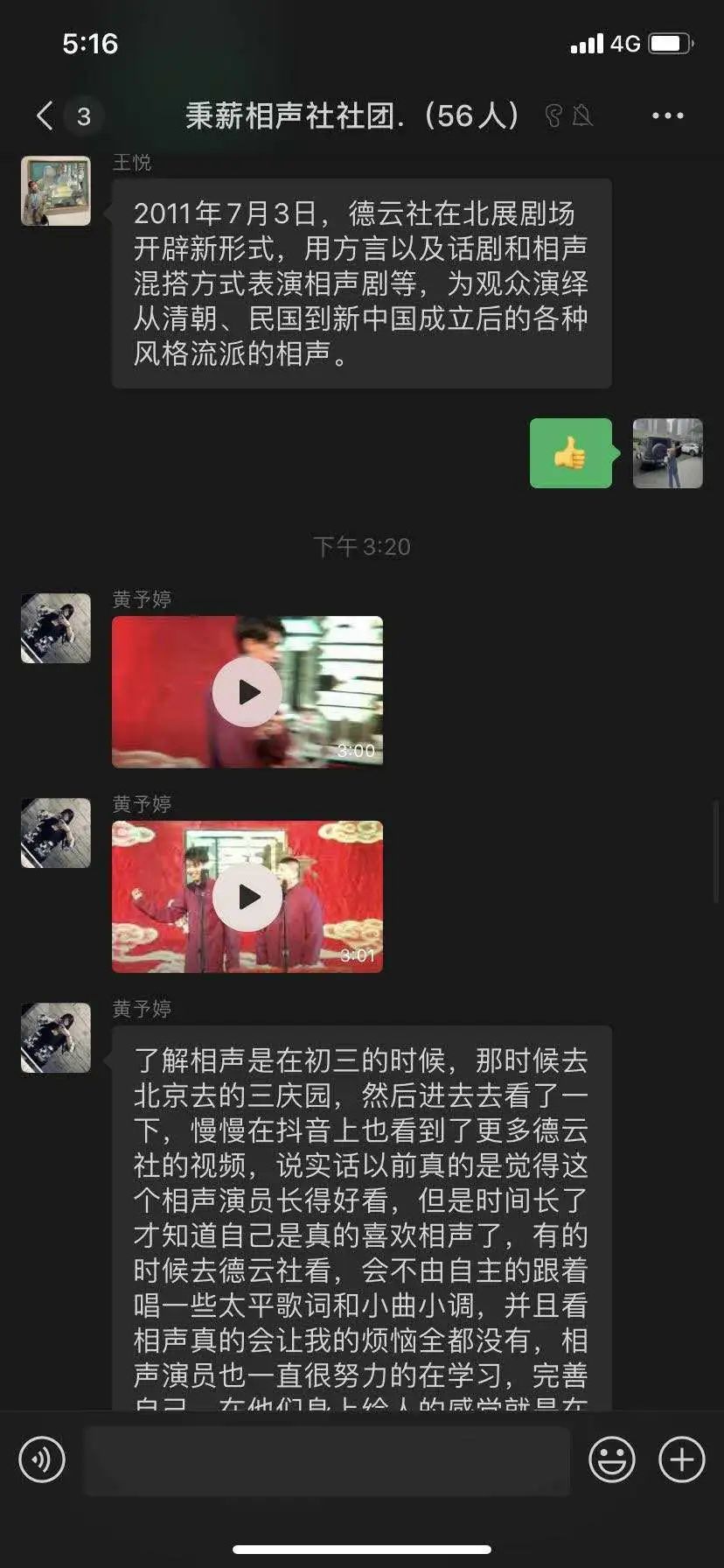The height and width of the screenshot is (1568, 724).
Task: Tap the message text input field
Action: pos(326,1459)
